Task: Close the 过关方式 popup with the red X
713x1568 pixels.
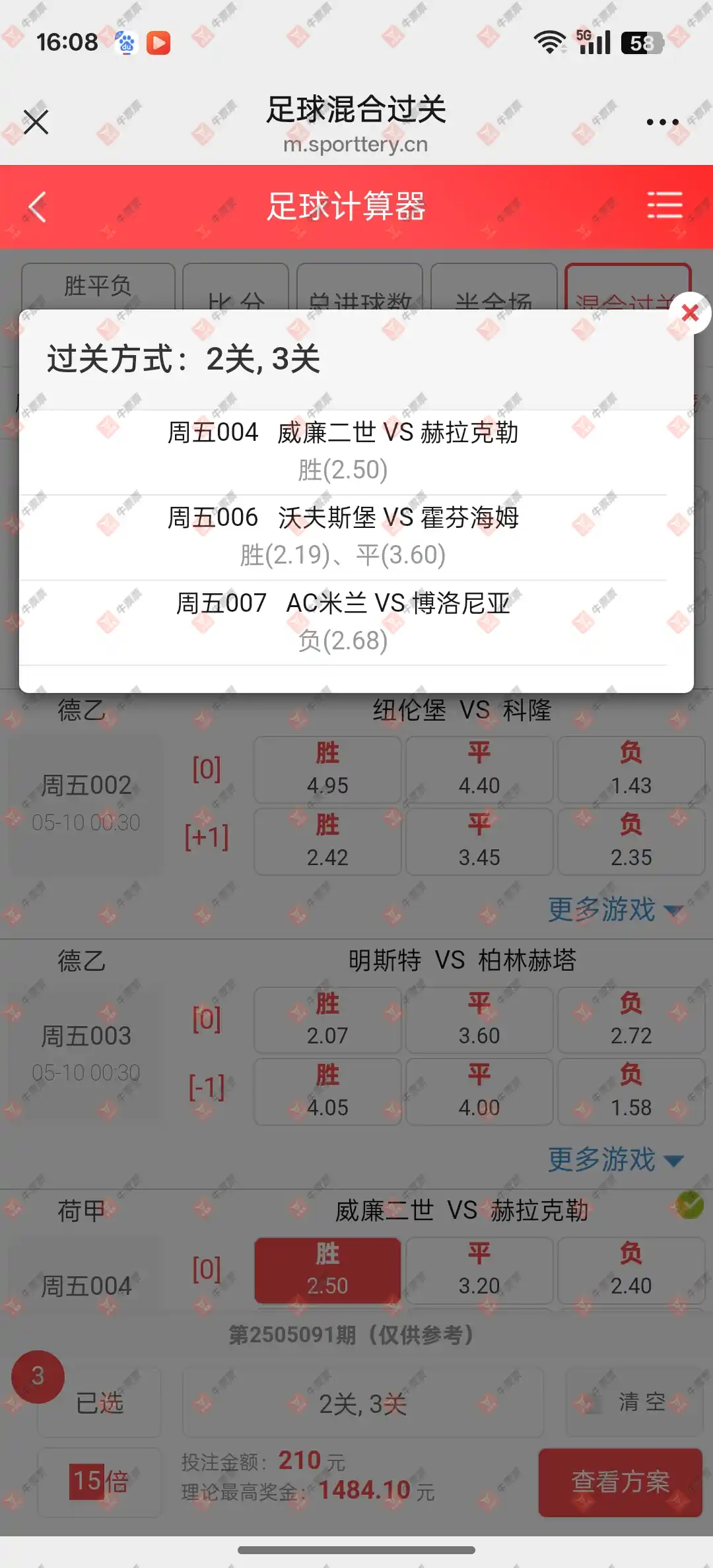Action: coord(690,313)
